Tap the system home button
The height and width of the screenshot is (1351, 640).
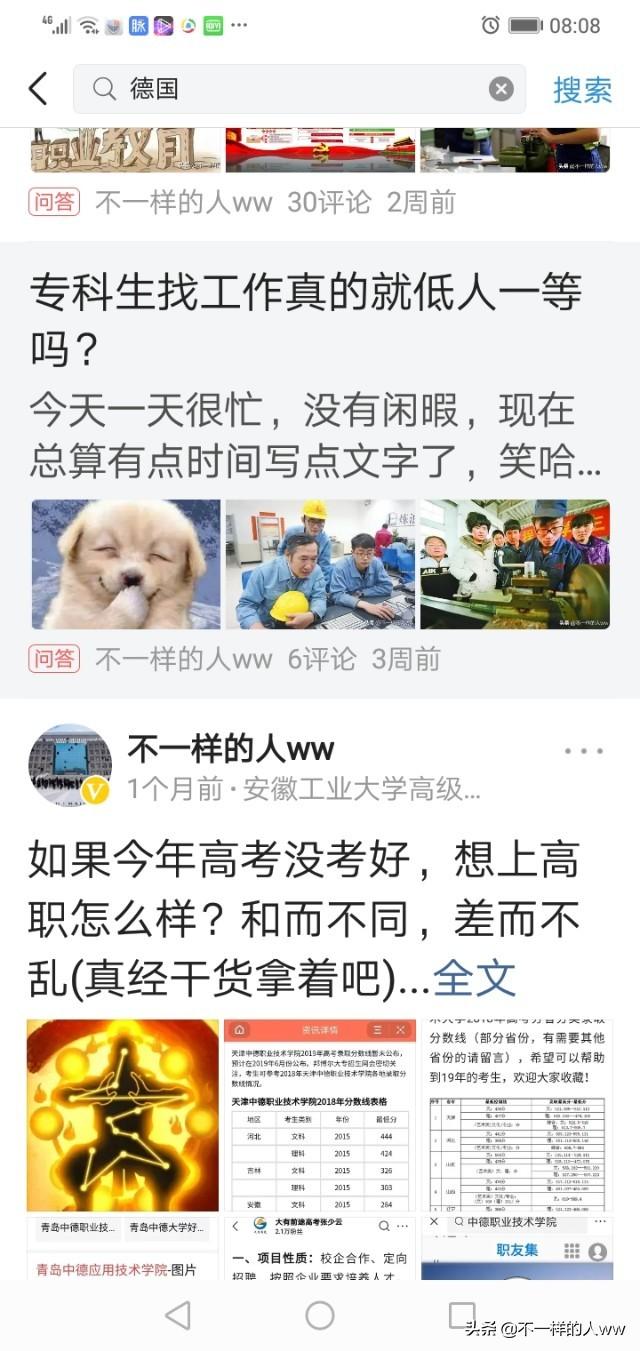tap(320, 1315)
